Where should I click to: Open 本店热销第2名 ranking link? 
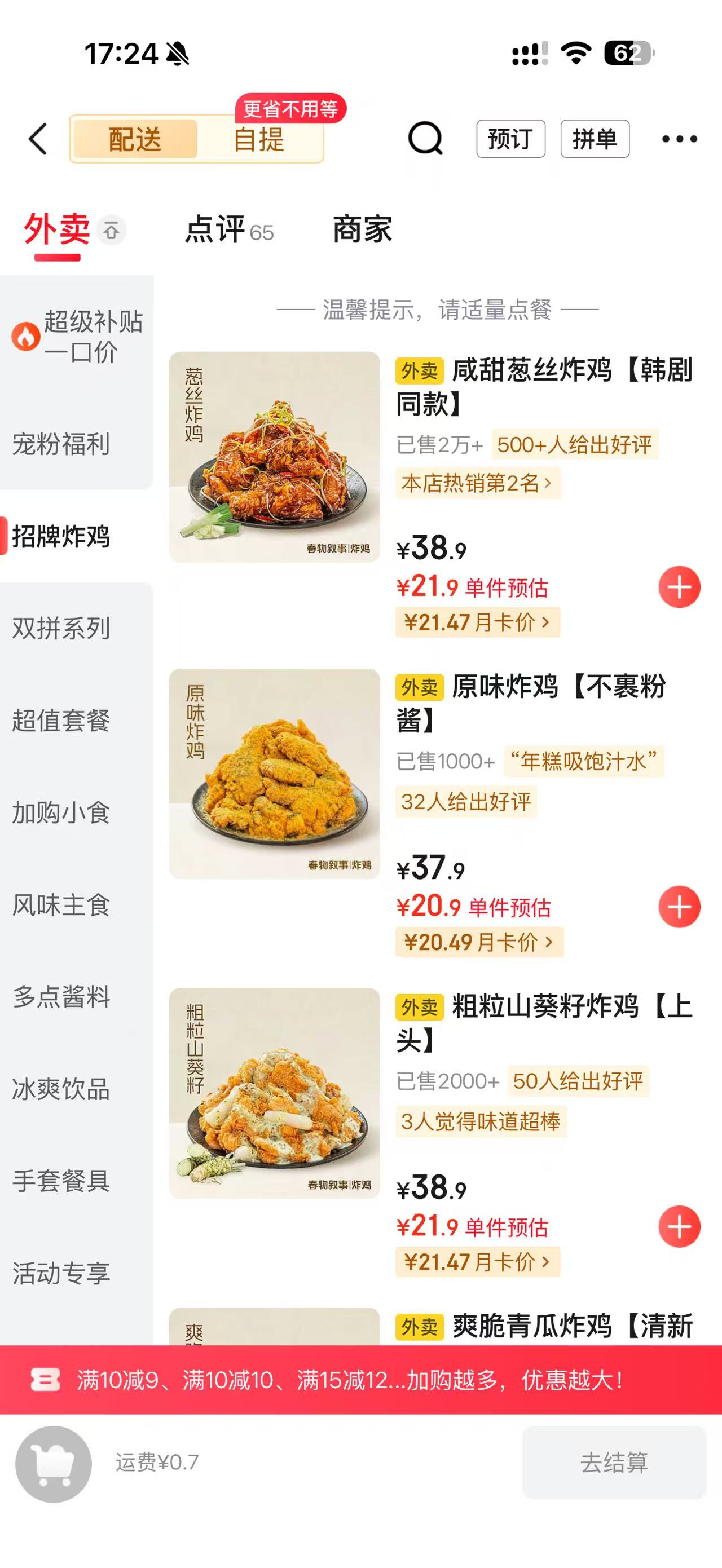tap(478, 483)
